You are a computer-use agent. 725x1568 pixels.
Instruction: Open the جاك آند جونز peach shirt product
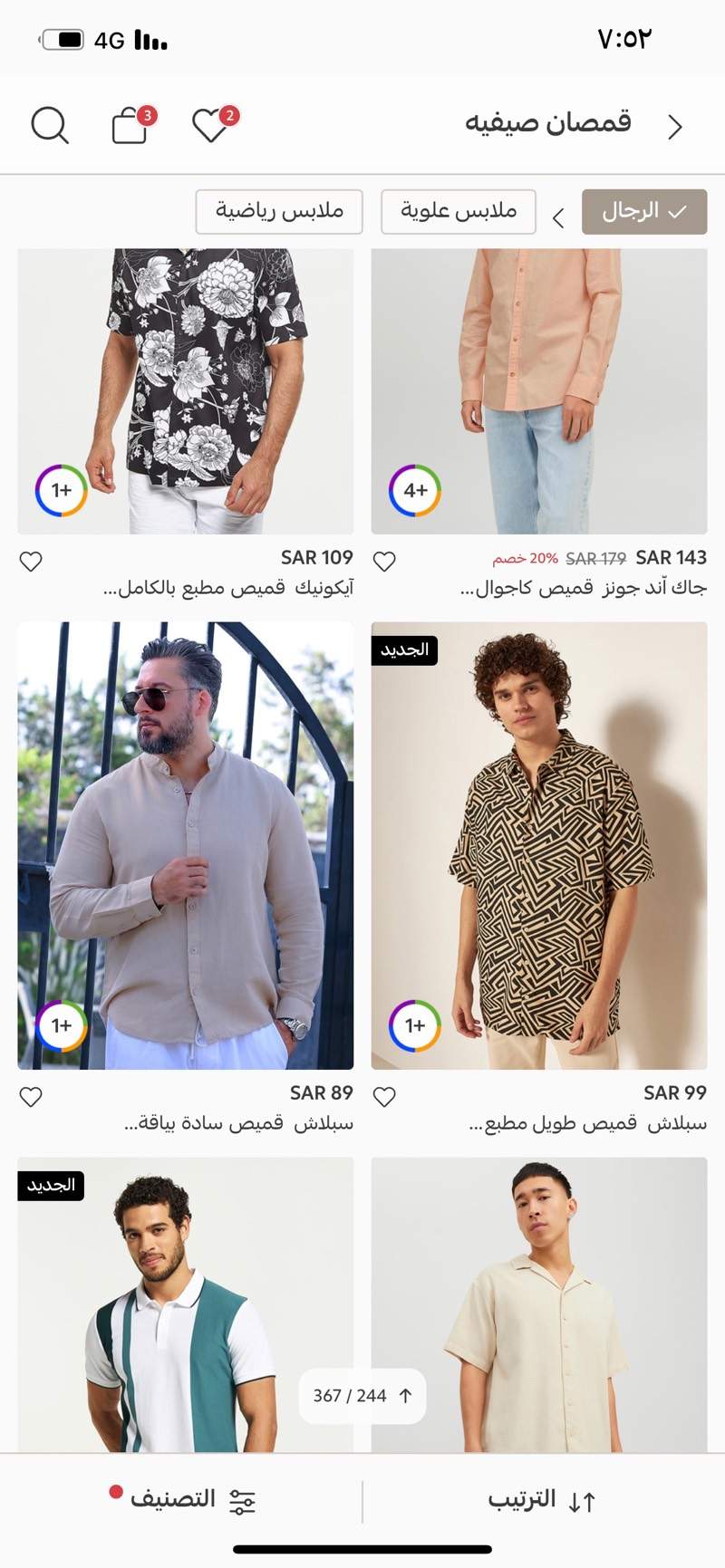(538, 390)
